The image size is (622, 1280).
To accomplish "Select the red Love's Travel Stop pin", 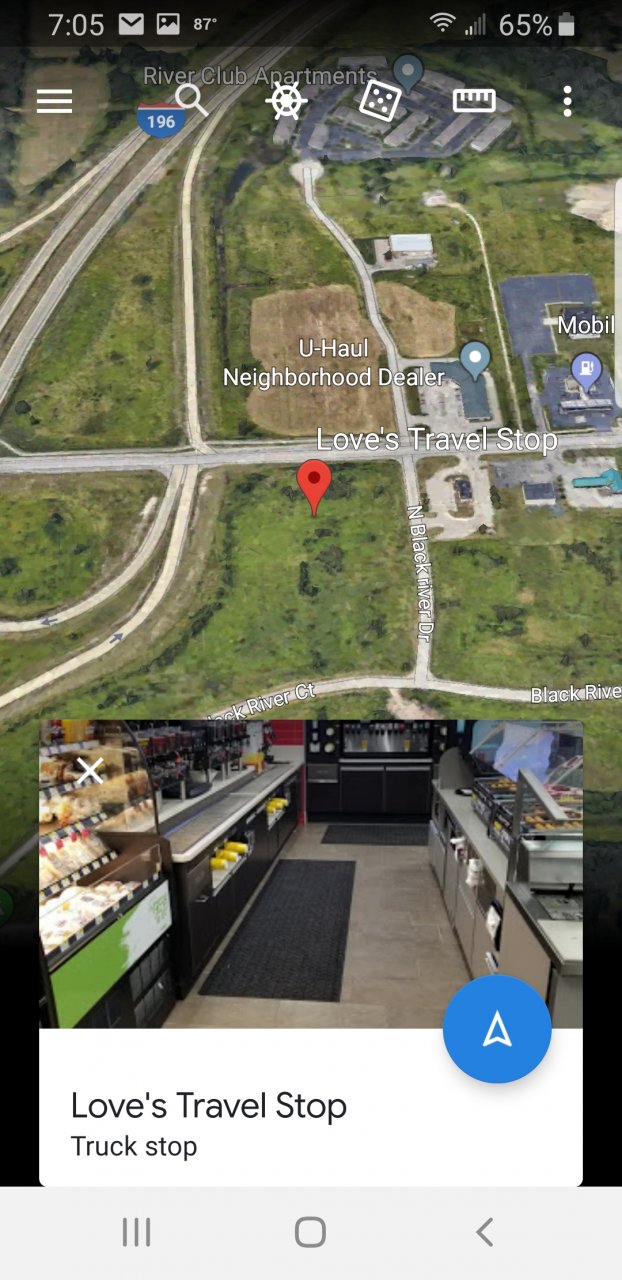I will coord(314,485).
